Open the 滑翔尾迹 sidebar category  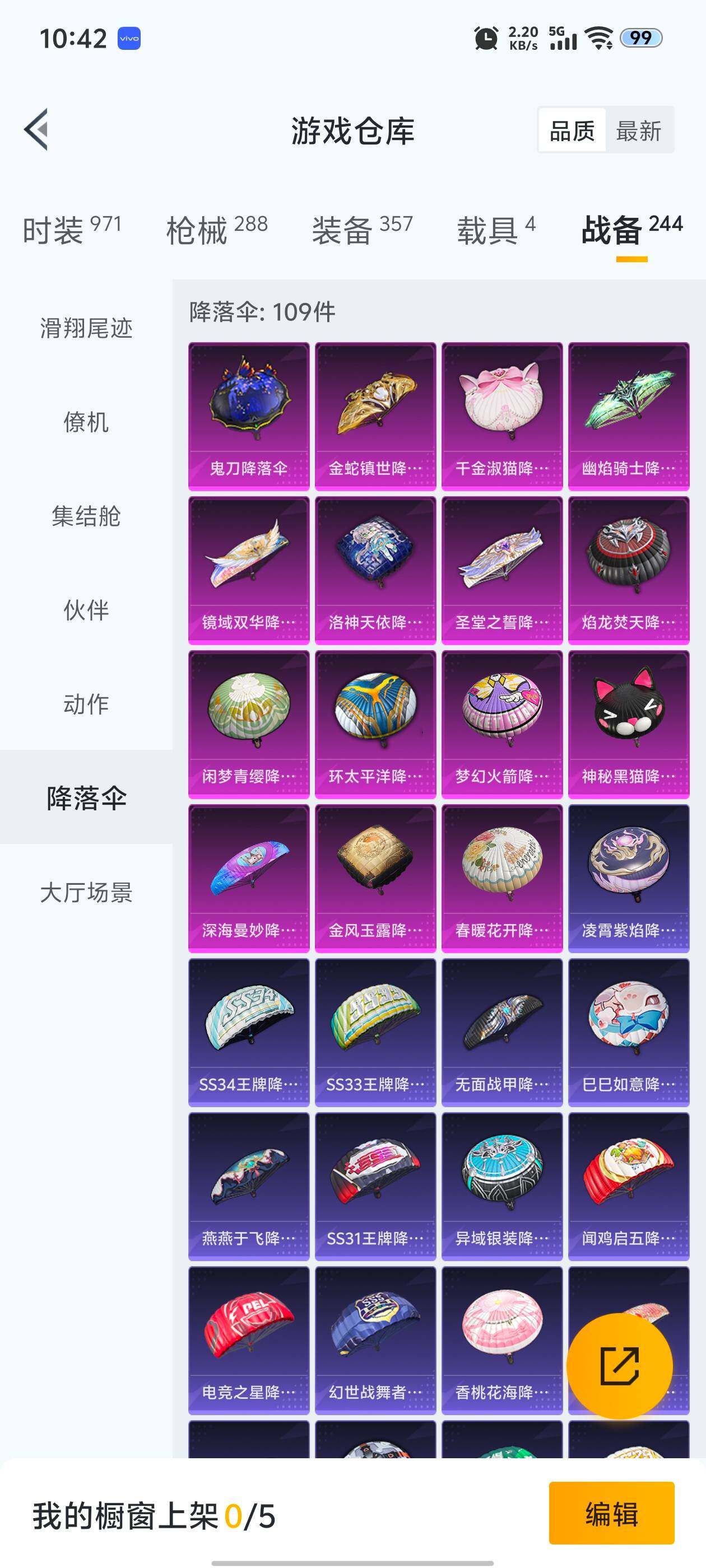[x=87, y=328]
